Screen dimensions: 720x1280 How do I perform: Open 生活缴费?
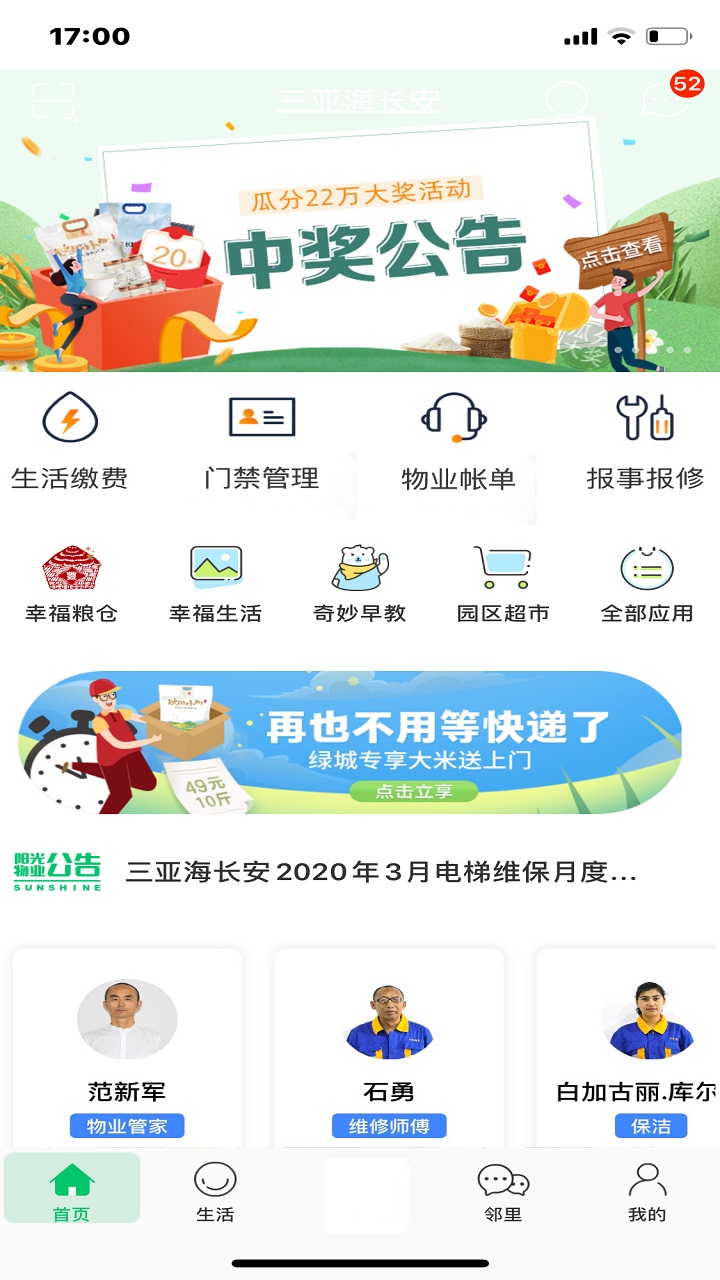click(69, 441)
